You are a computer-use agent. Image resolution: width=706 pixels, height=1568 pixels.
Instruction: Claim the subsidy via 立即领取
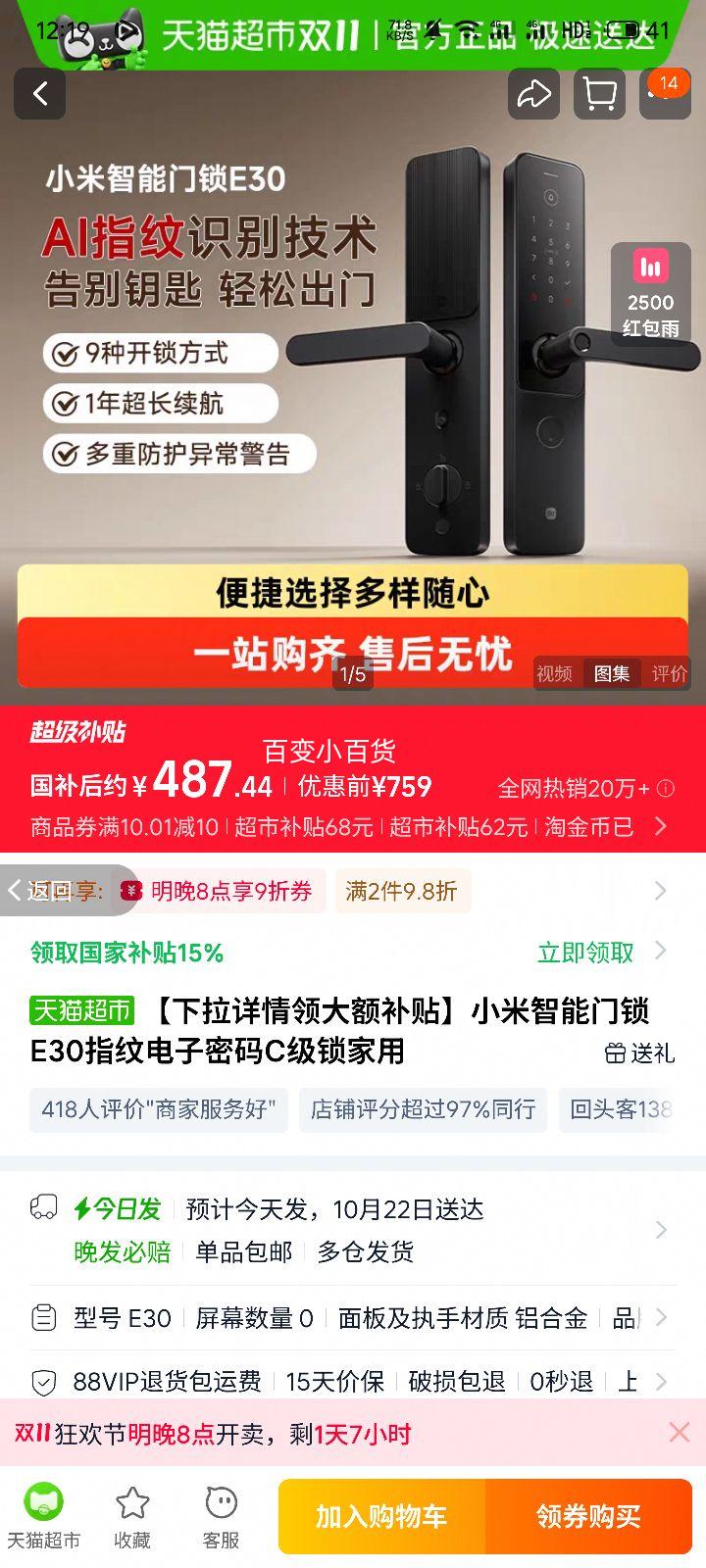coord(586,952)
